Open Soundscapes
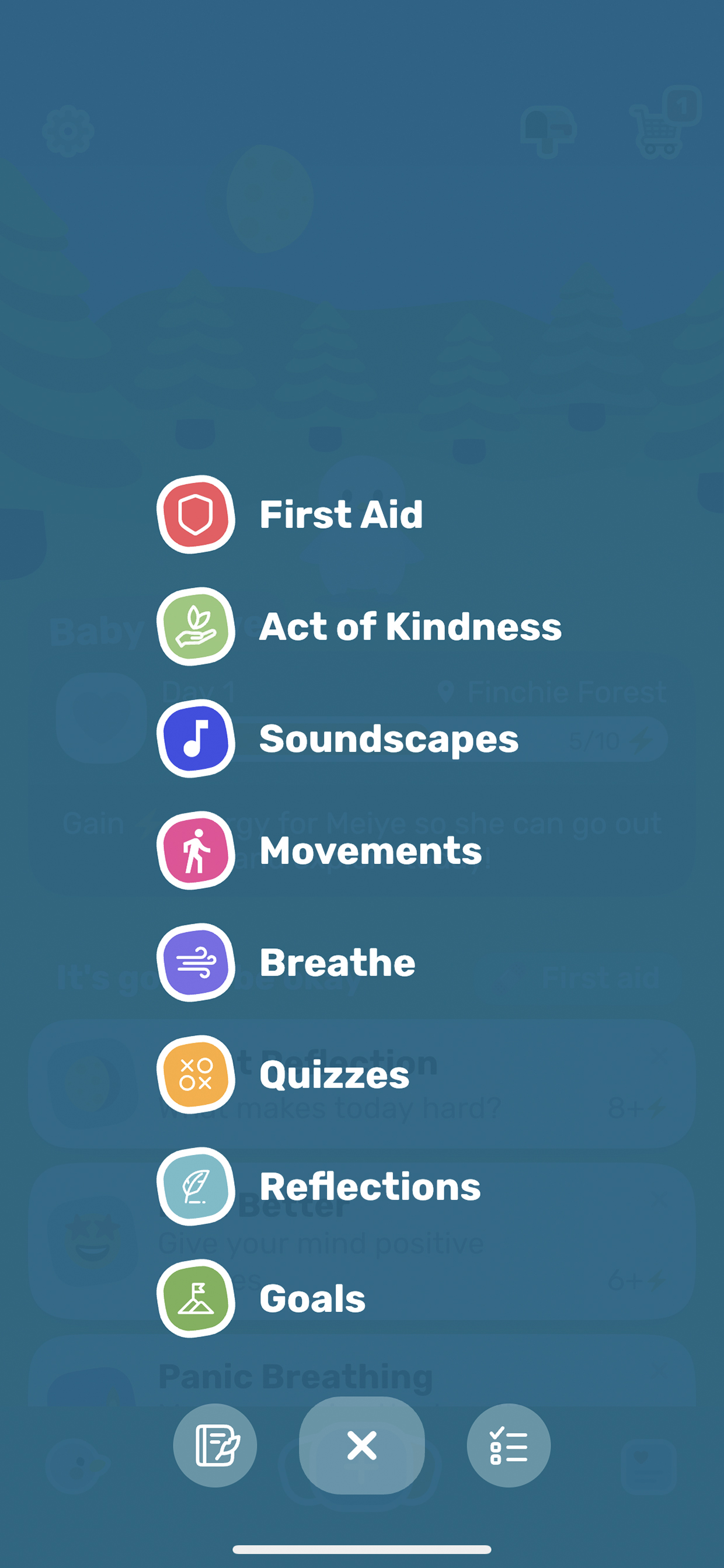Viewport: 724px width, 1568px height. [337, 738]
